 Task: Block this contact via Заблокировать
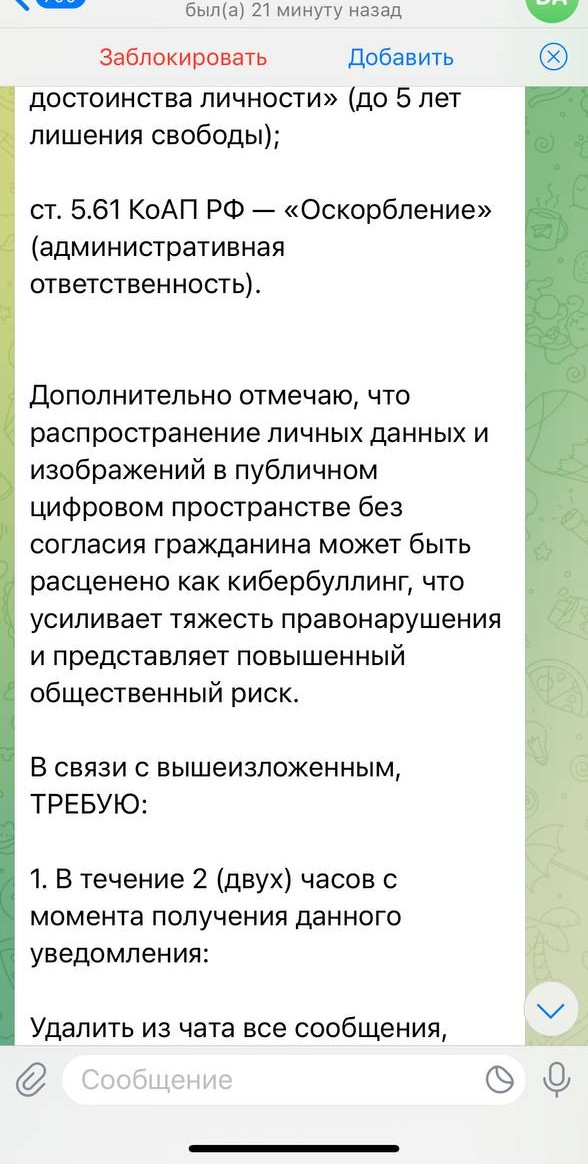[183, 57]
